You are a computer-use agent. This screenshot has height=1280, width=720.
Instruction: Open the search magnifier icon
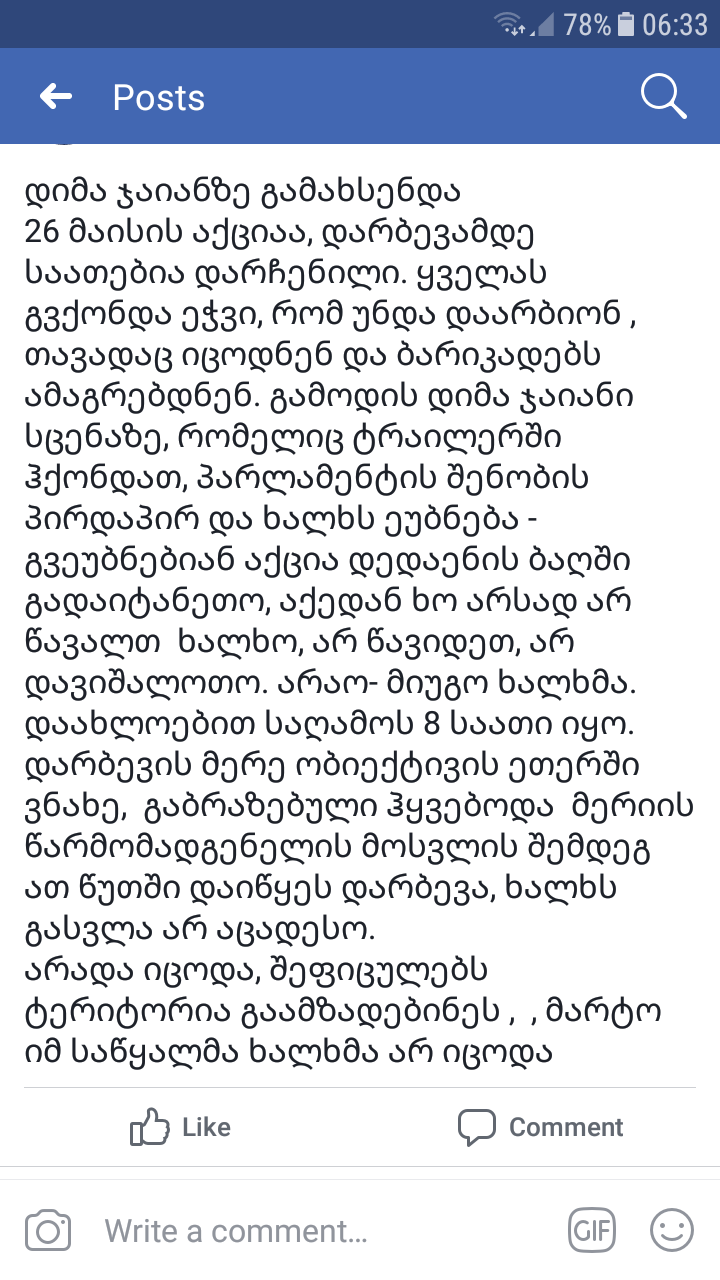663,96
